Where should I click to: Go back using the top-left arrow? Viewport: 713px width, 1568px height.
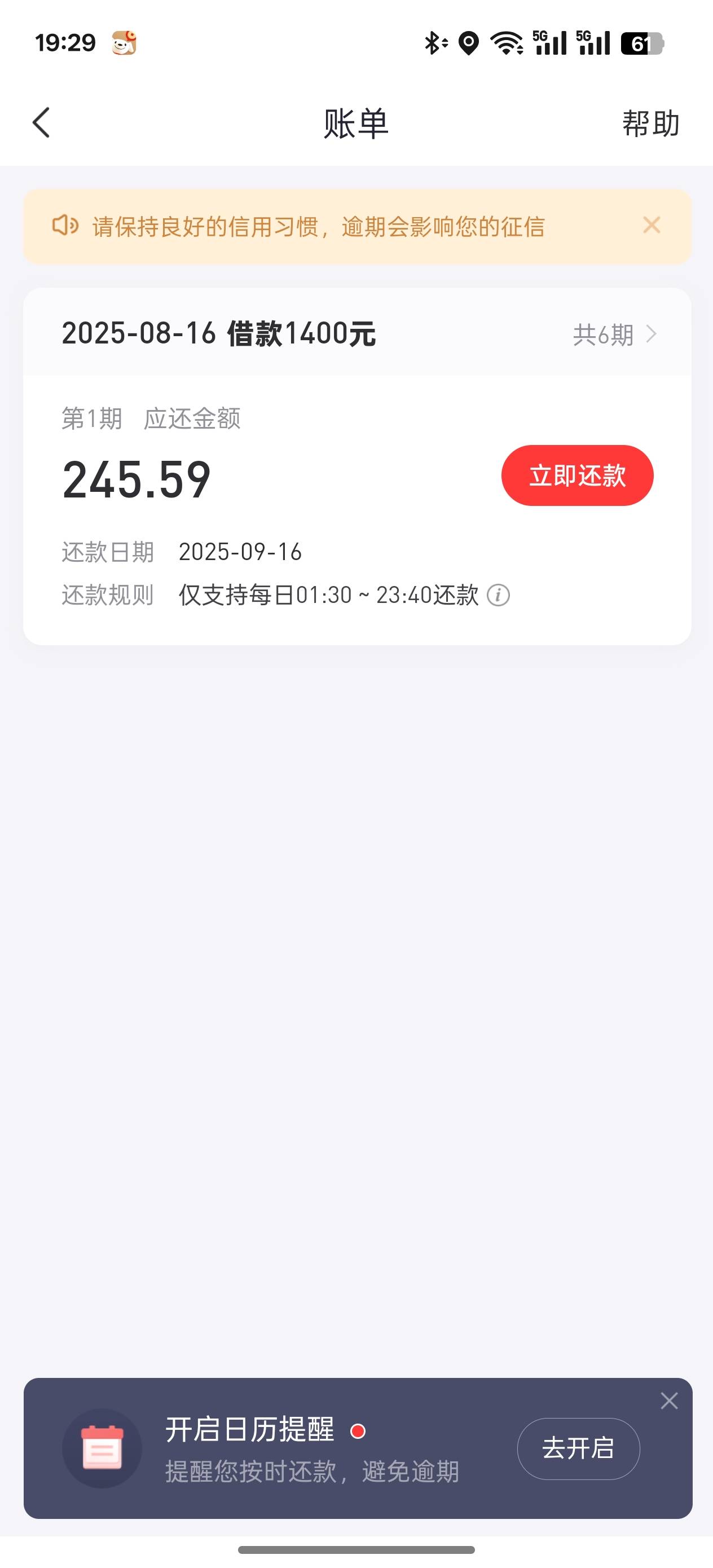[x=41, y=123]
